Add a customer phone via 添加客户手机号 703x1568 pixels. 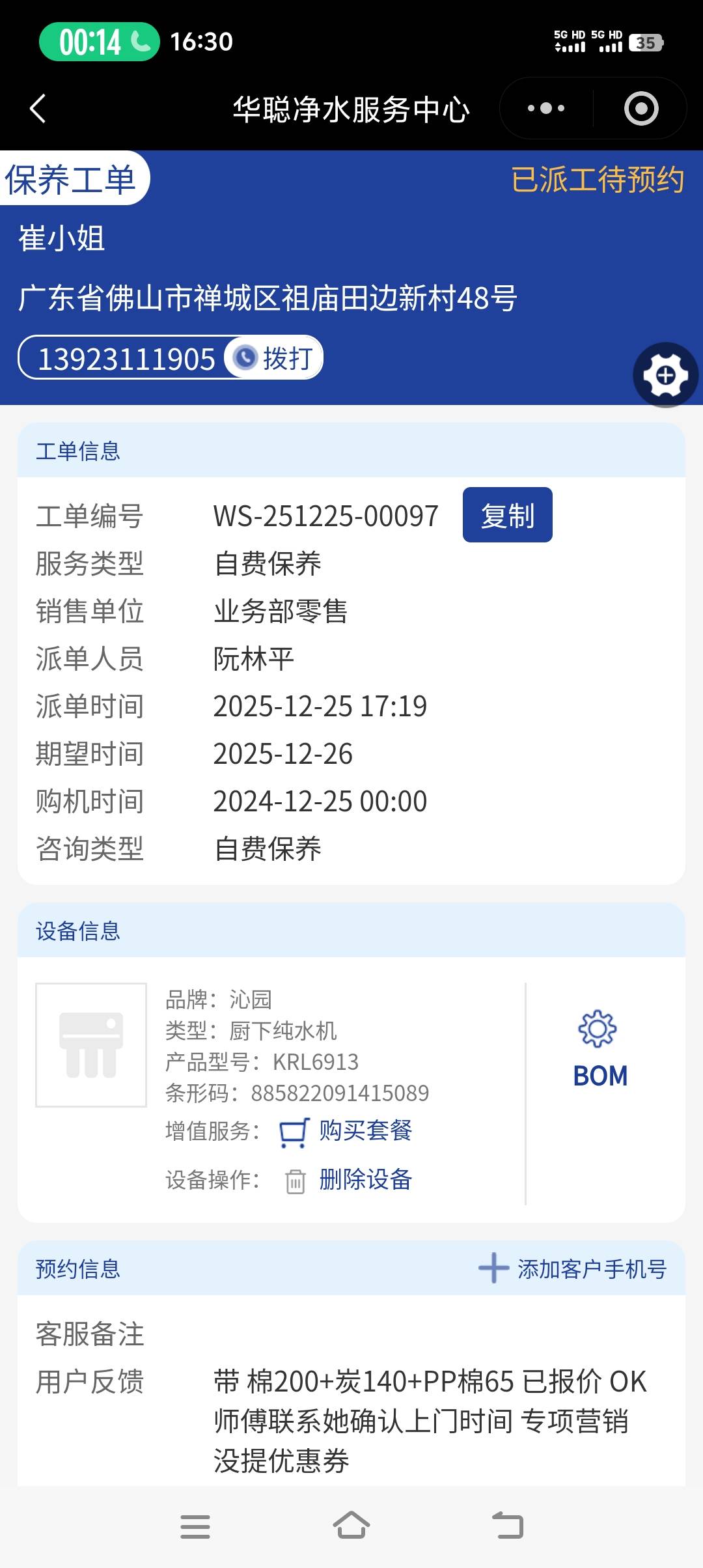[x=573, y=1268]
